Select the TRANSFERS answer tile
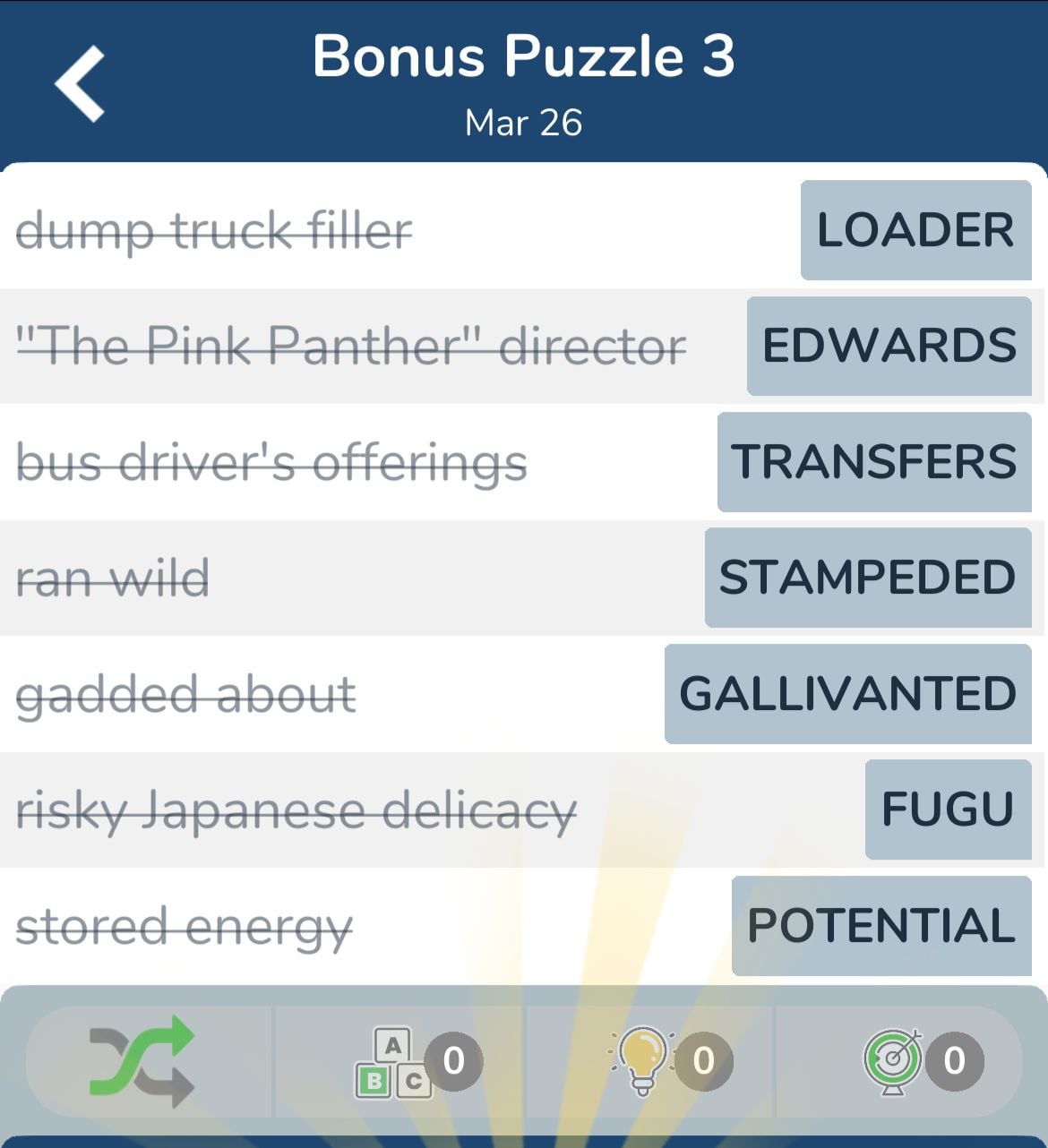The image size is (1048, 1148). pos(874,461)
